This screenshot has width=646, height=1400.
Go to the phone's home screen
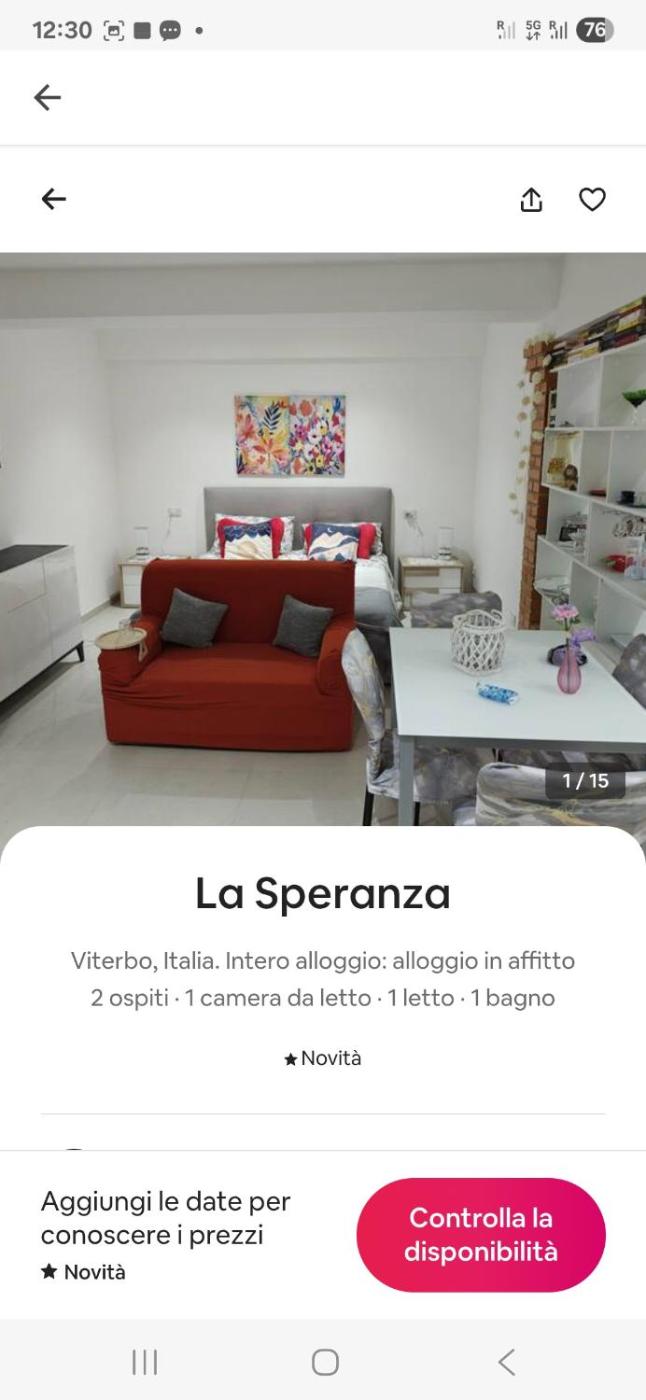pyautogui.click(x=324, y=1361)
